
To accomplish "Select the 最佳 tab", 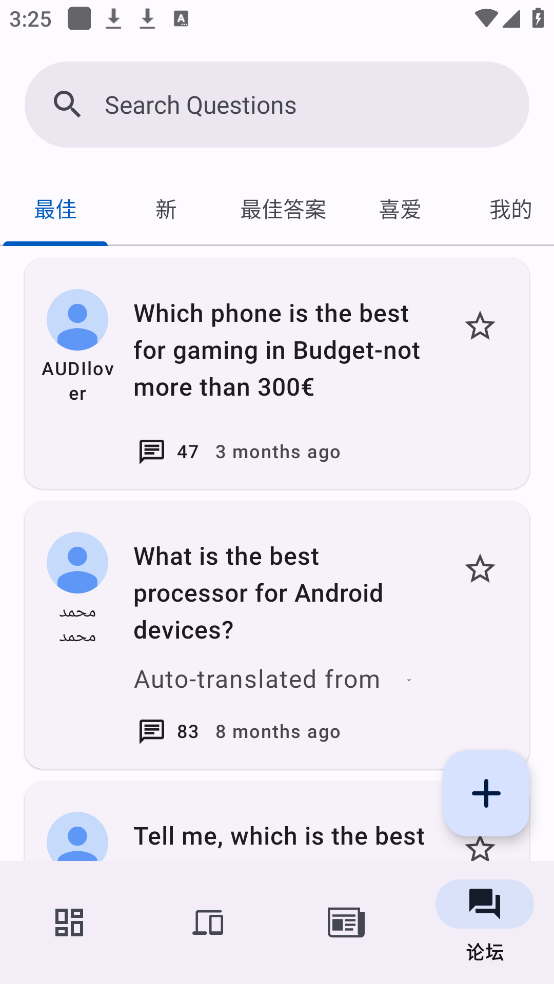I will [55, 210].
